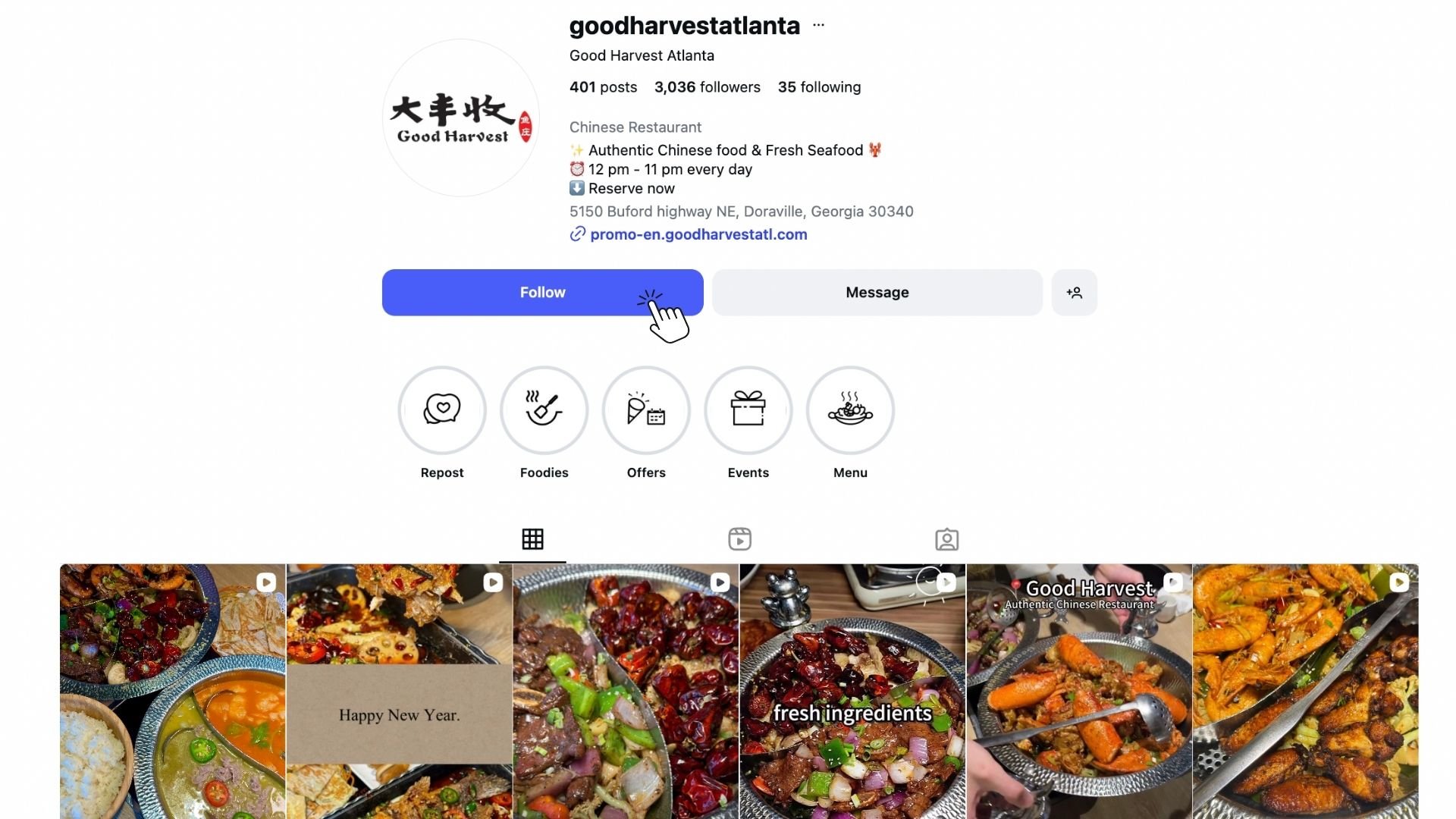Open the Foodies highlight

tap(544, 410)
